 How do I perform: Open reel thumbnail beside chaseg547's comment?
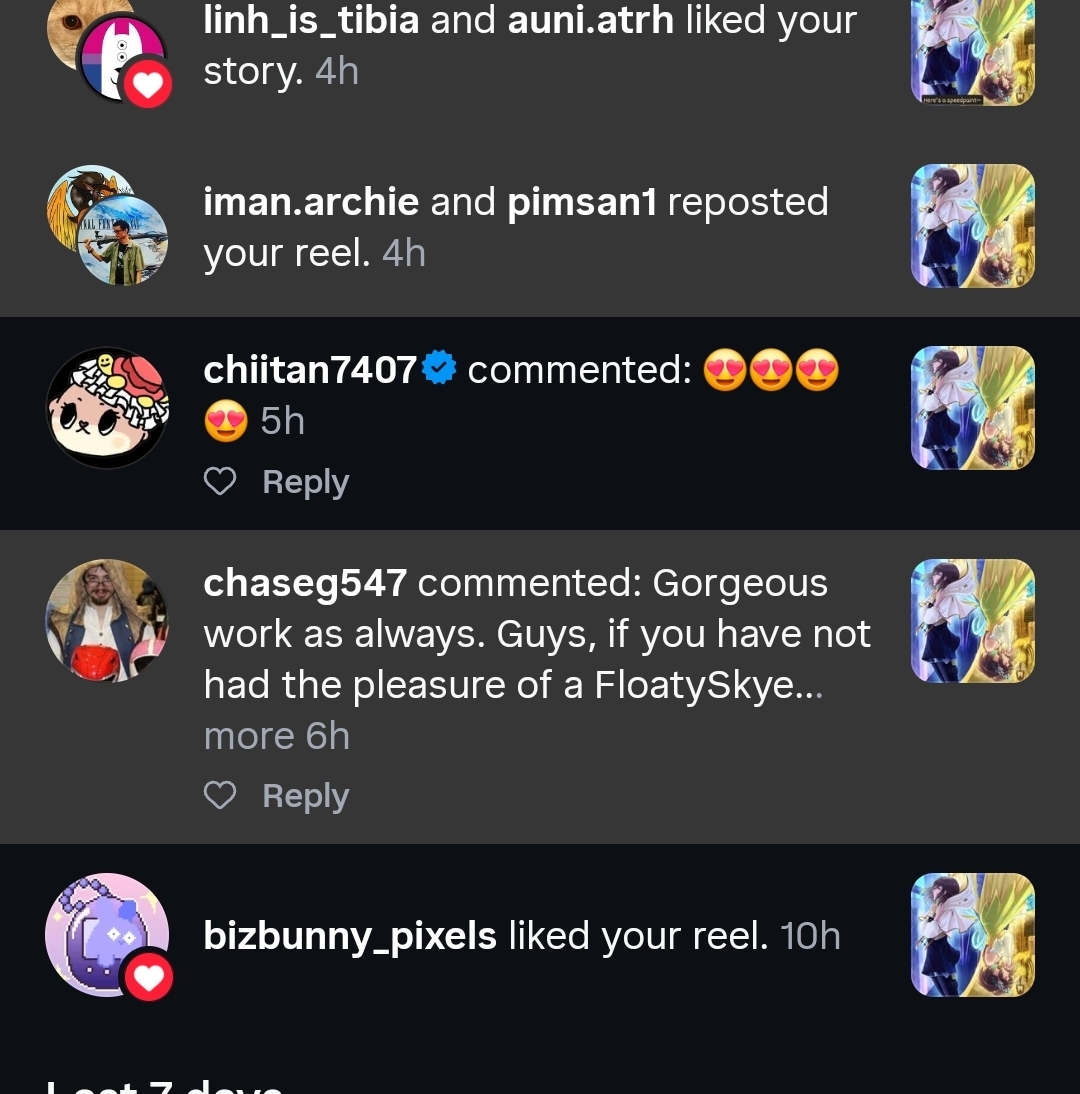(x=972, y=620)
